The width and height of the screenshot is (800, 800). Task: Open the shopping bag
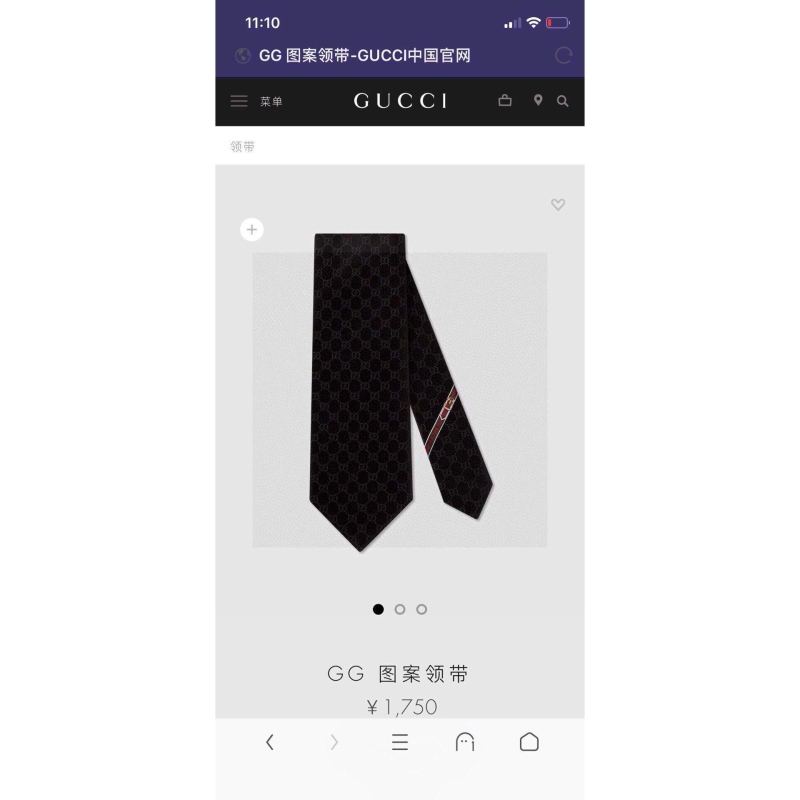point(505,101)
